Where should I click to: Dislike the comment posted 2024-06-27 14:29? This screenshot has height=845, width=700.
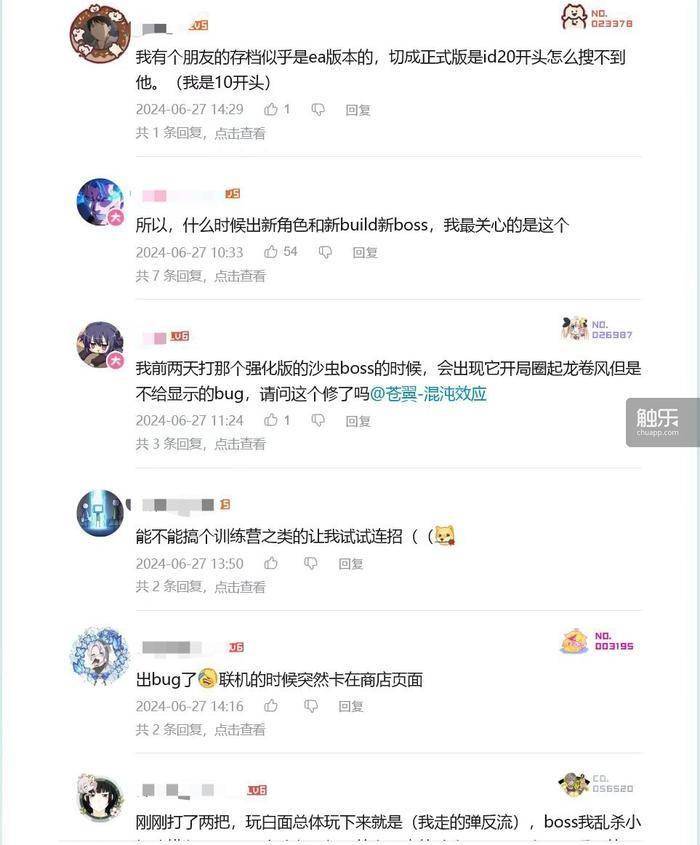pos(317,109)
